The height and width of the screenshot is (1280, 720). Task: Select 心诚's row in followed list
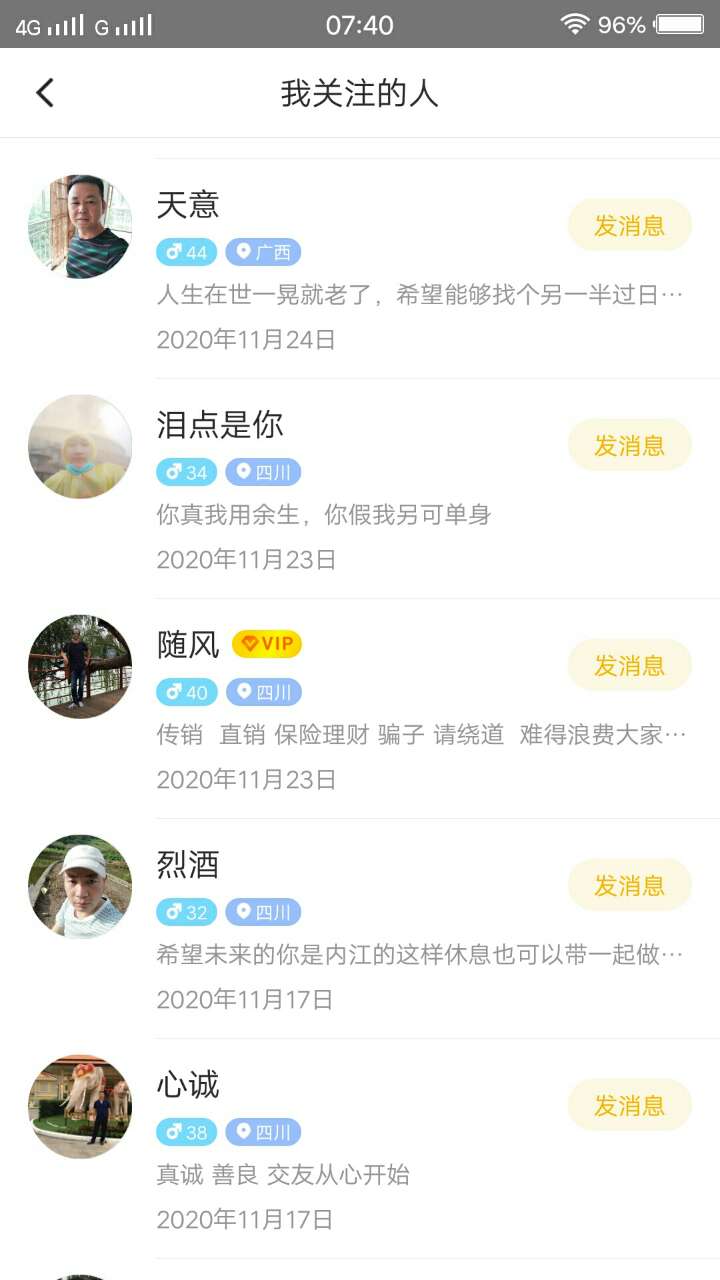(360, 1176)
